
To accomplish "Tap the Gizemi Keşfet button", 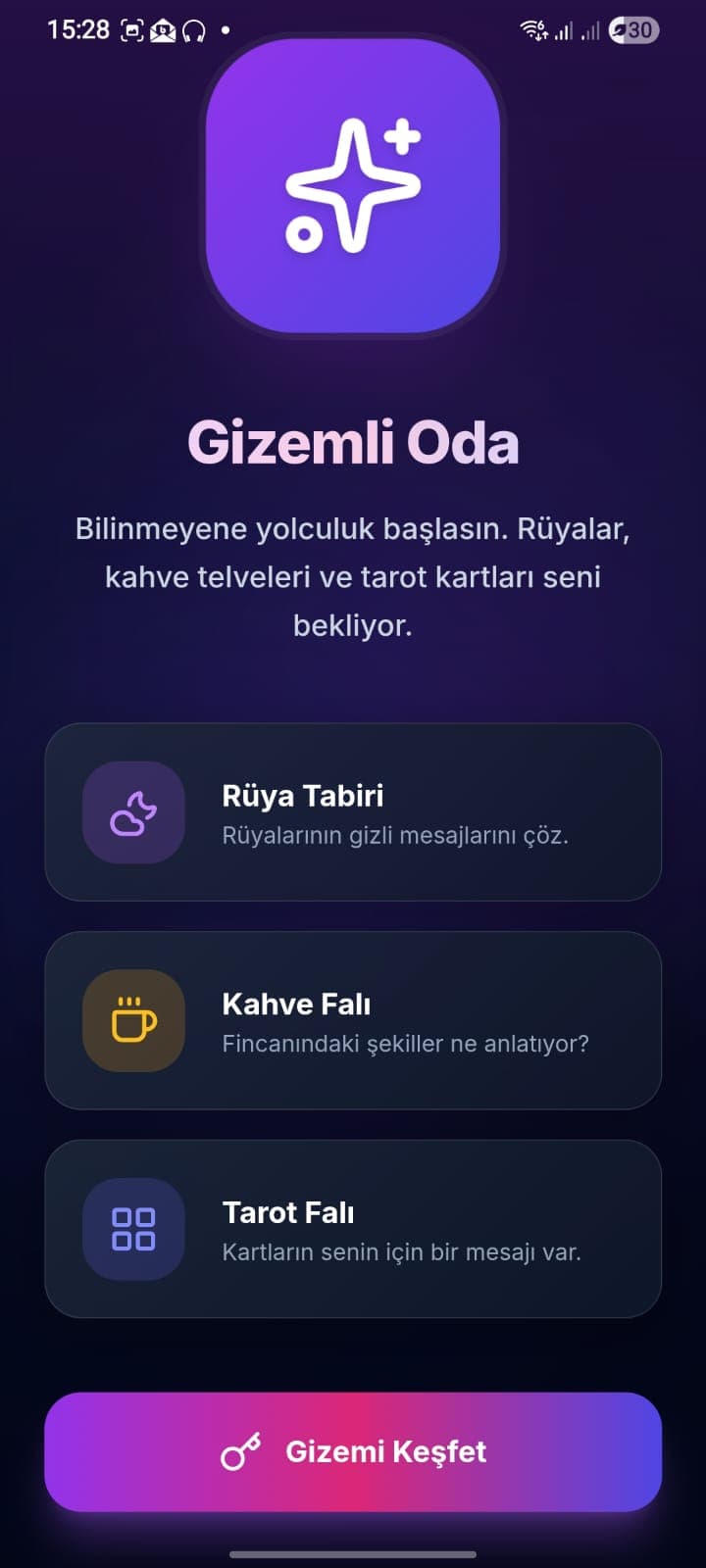I will tap(353, 1451).
